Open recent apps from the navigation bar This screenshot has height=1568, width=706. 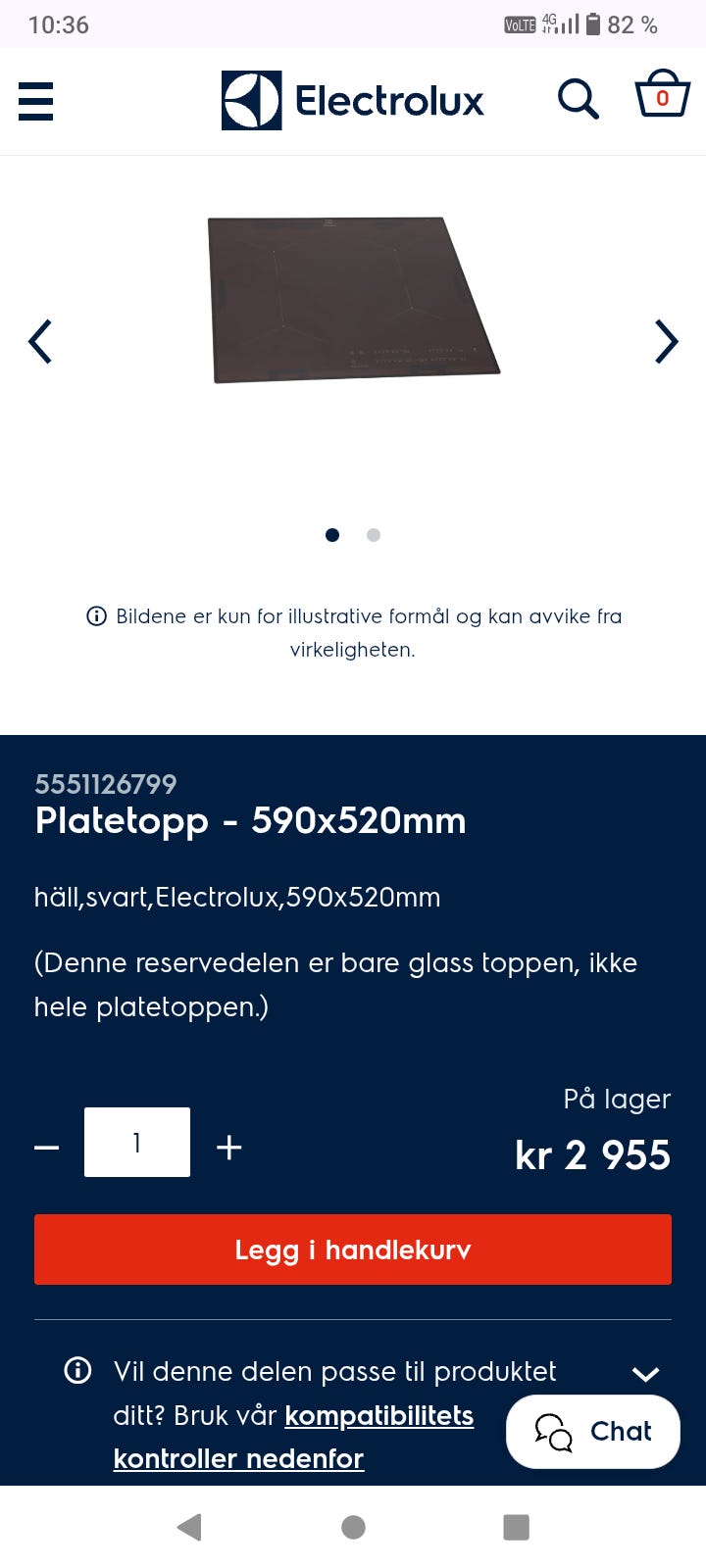point(517,1527)
